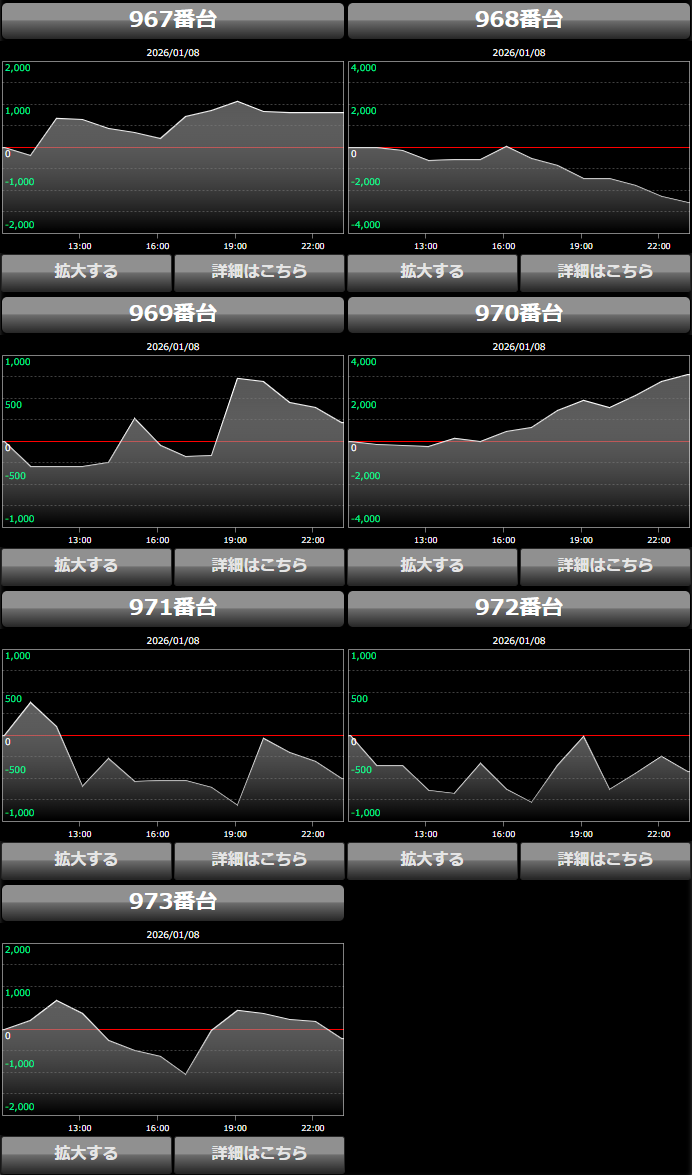This screenshot has height=1175, width=692.
Task: View 詳細はこちら for 968番台
Action: coord(605,272)
